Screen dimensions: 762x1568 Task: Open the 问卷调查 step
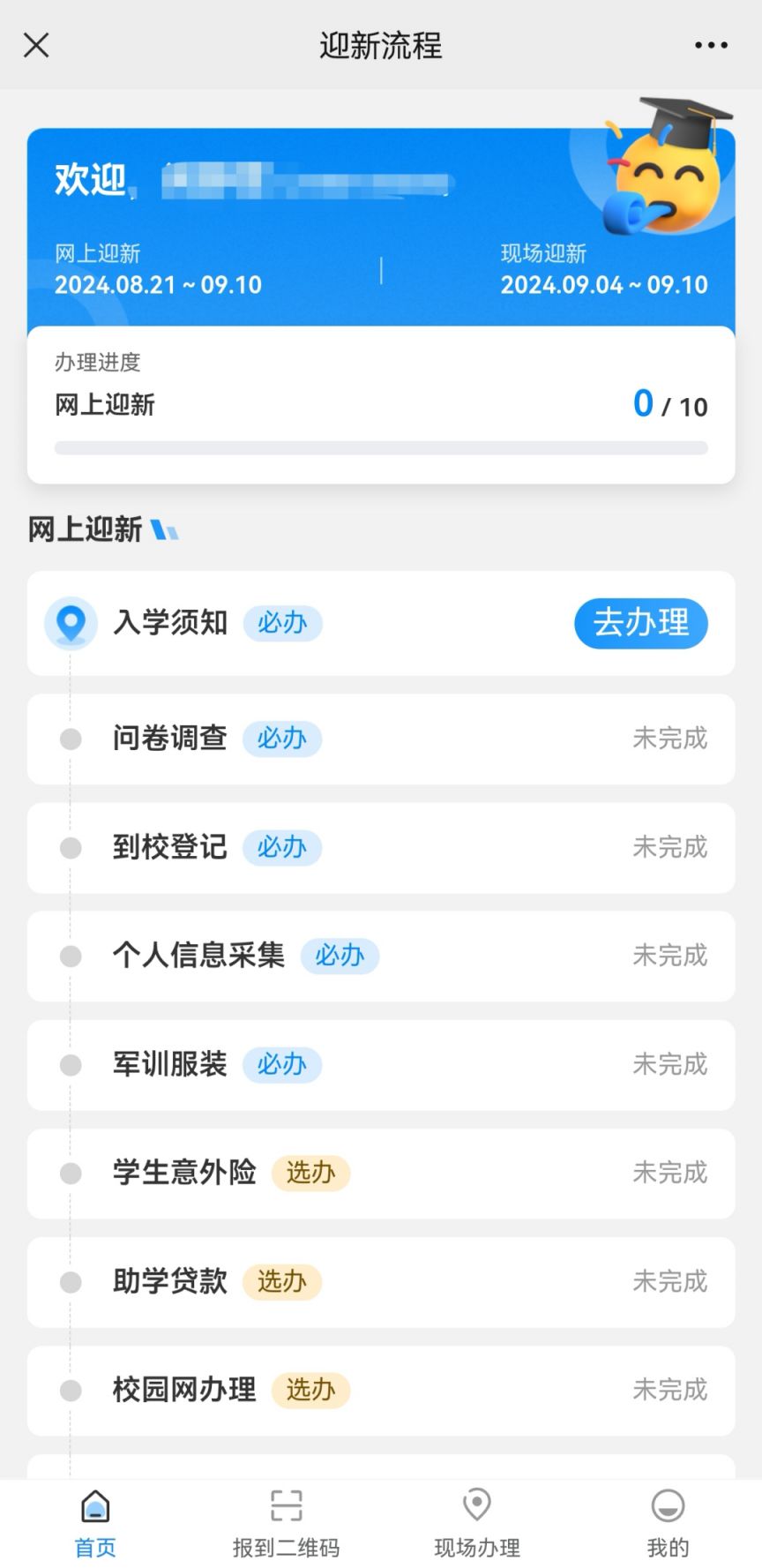pyautogui.click(x=380, y=739)
